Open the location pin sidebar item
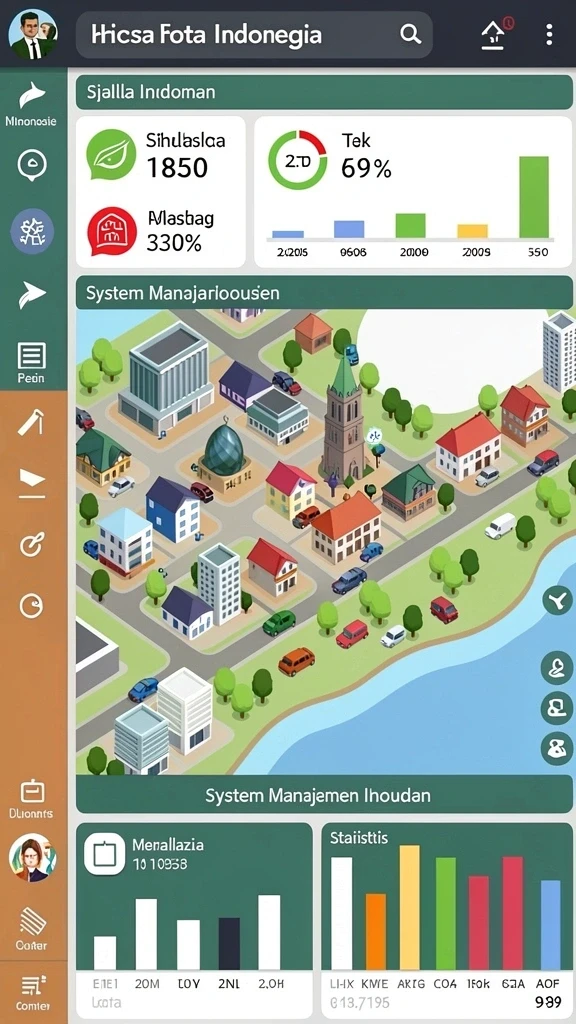Screen dimensions: 576x1024 click(x=32, y=165)
